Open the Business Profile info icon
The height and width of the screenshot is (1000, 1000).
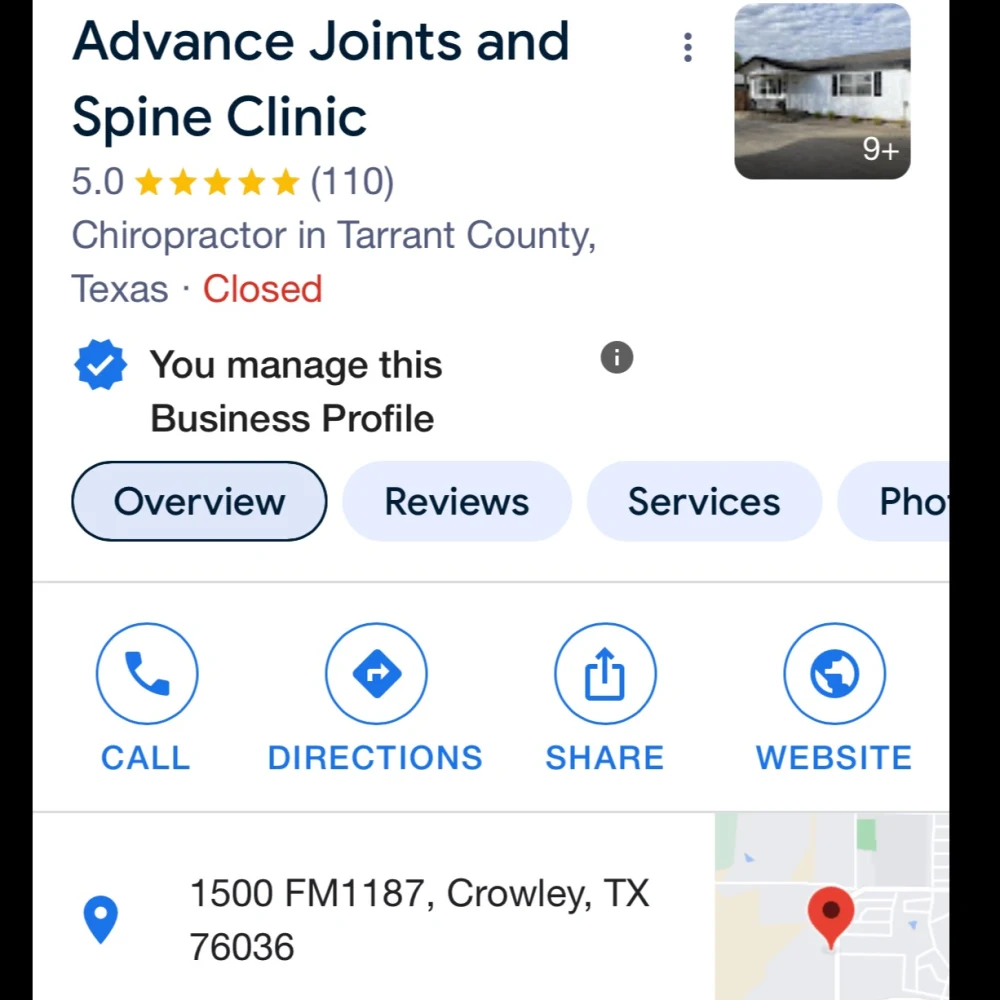pos(617,357)
